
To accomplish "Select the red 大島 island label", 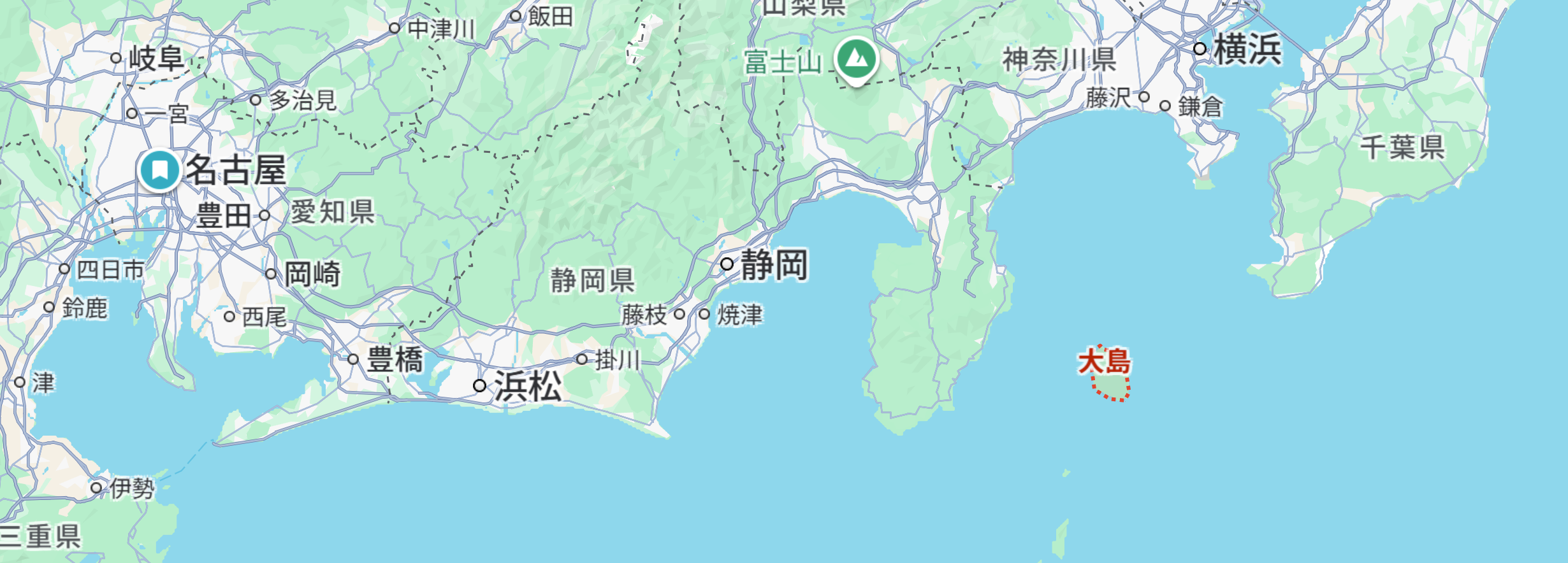I will 1104,361.
